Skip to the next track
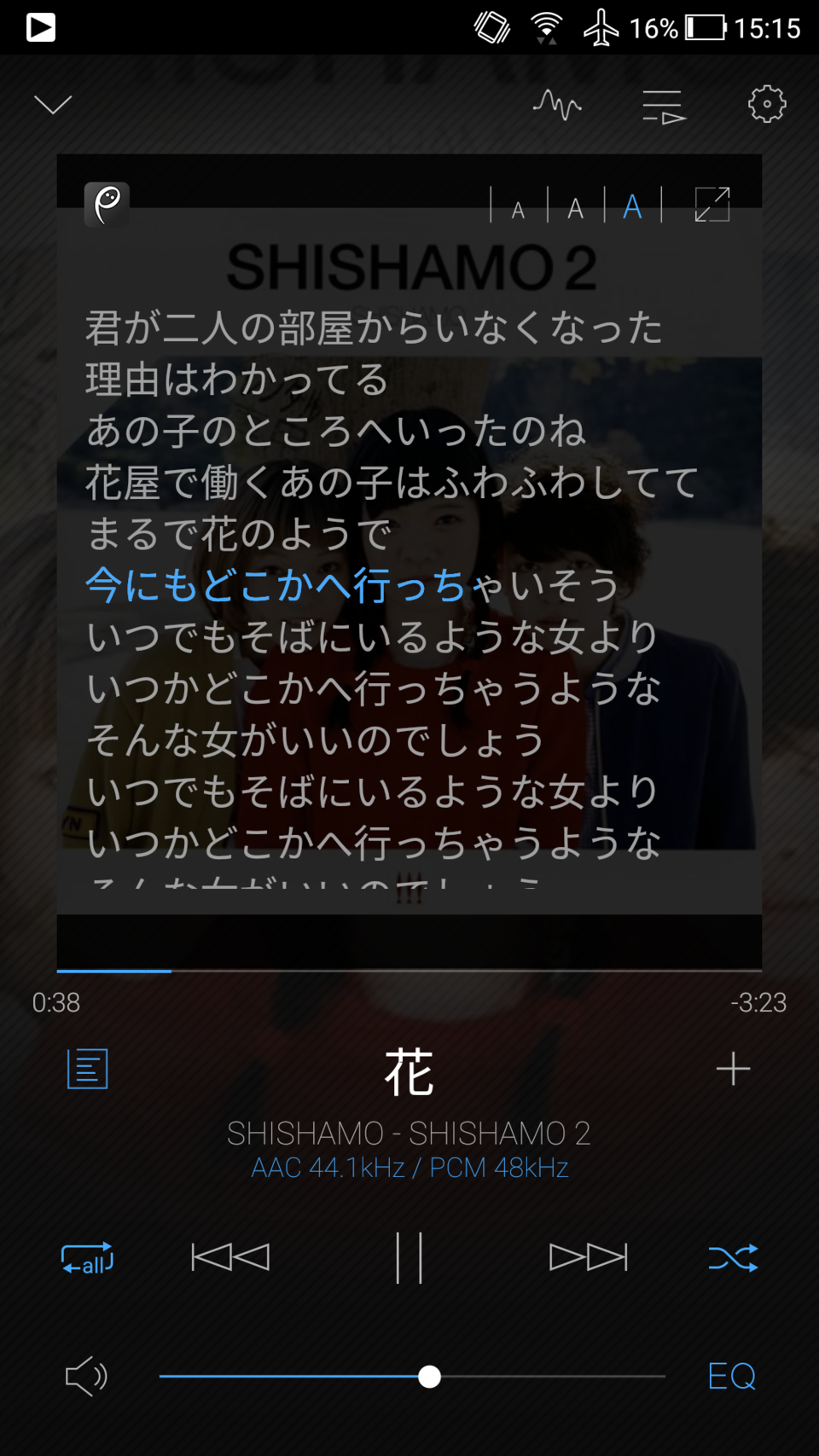The height and width of the screenshot is (1456, 819). (x=588, y=1257)
